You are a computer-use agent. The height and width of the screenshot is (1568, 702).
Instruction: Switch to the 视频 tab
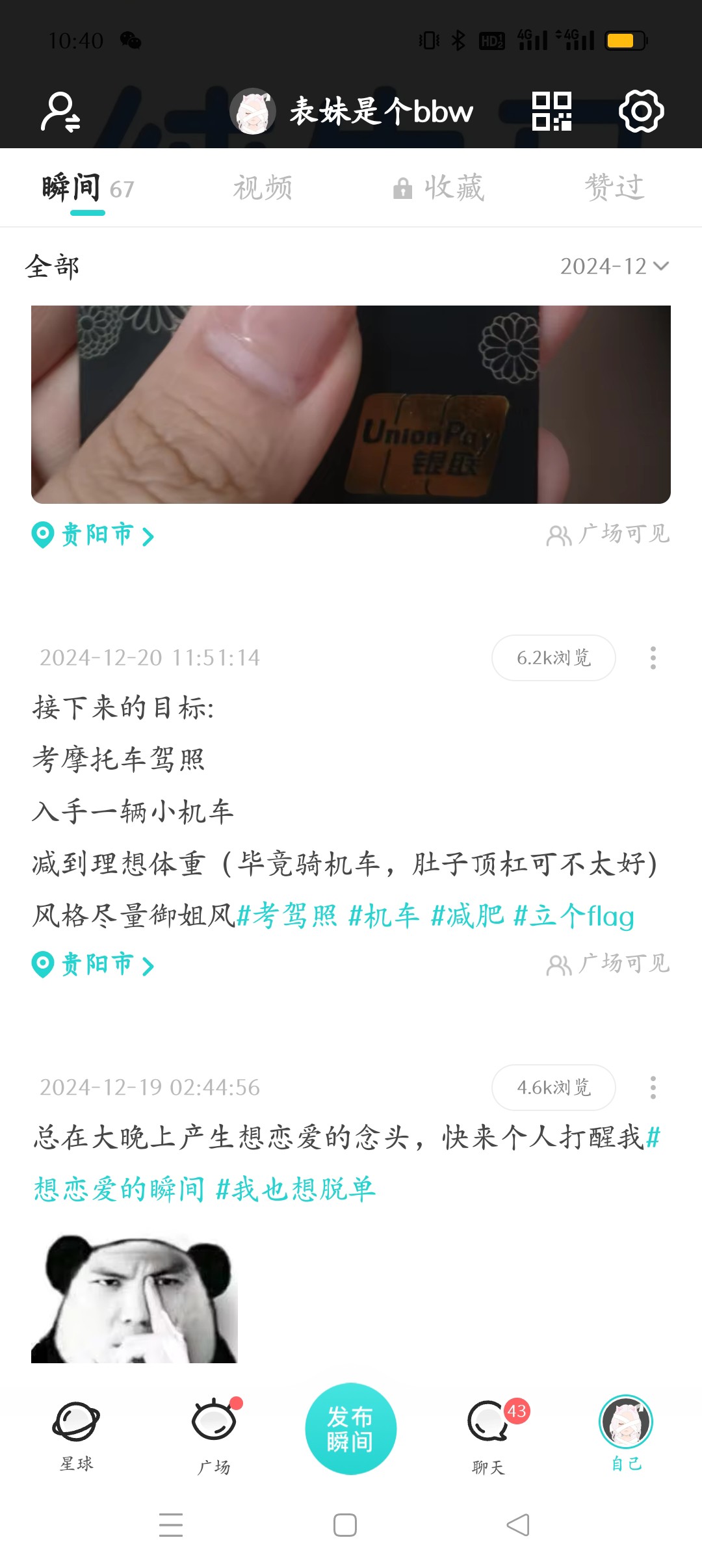(x=263, y=188)
